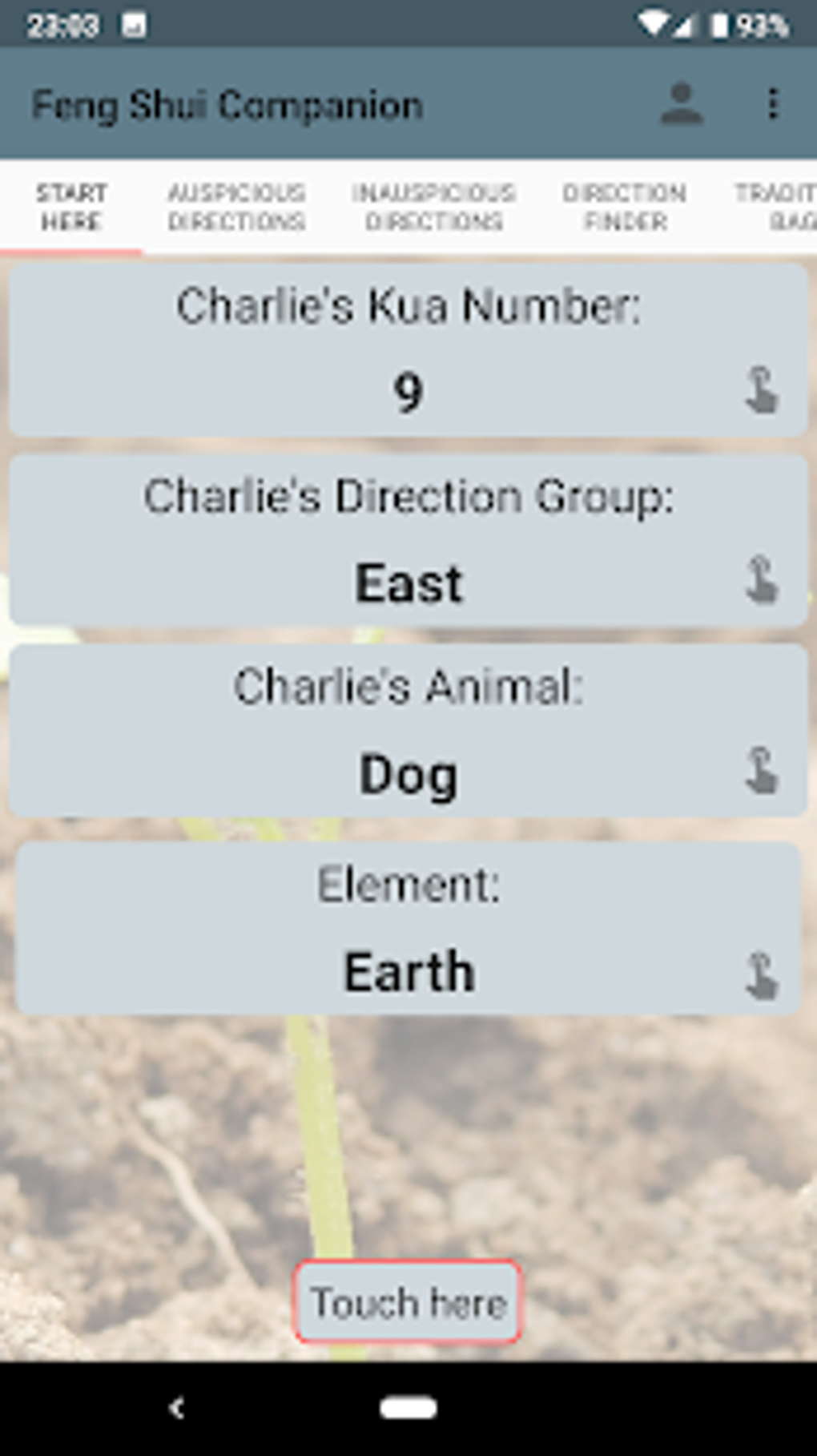The height and width of the screenshot is (1456, 817).
Task: Open Charlie's Kua Number card
Action: click(408, 350)
